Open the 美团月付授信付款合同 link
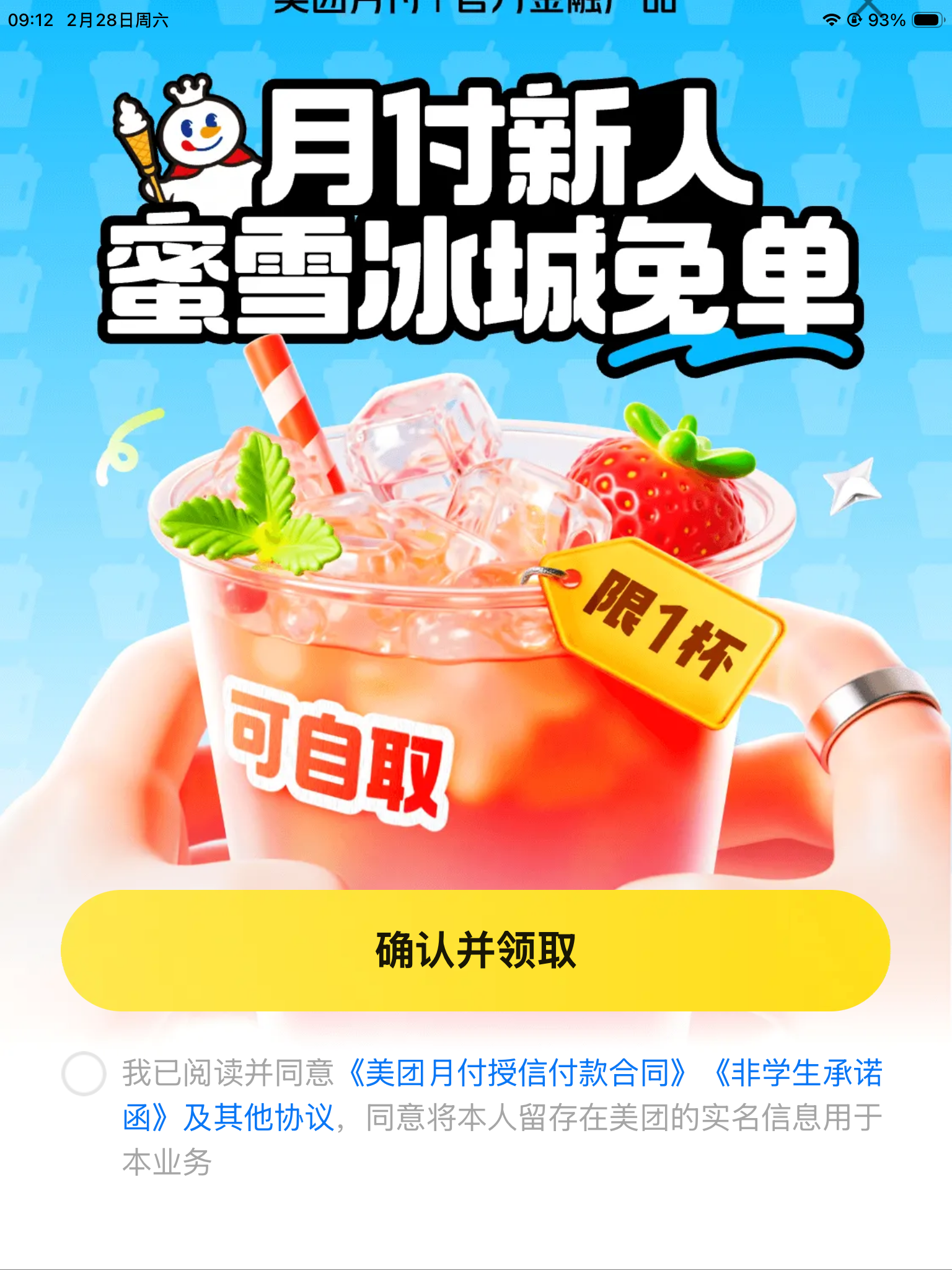Viewport: 952px width, 1270px height. pos(517,1073)
